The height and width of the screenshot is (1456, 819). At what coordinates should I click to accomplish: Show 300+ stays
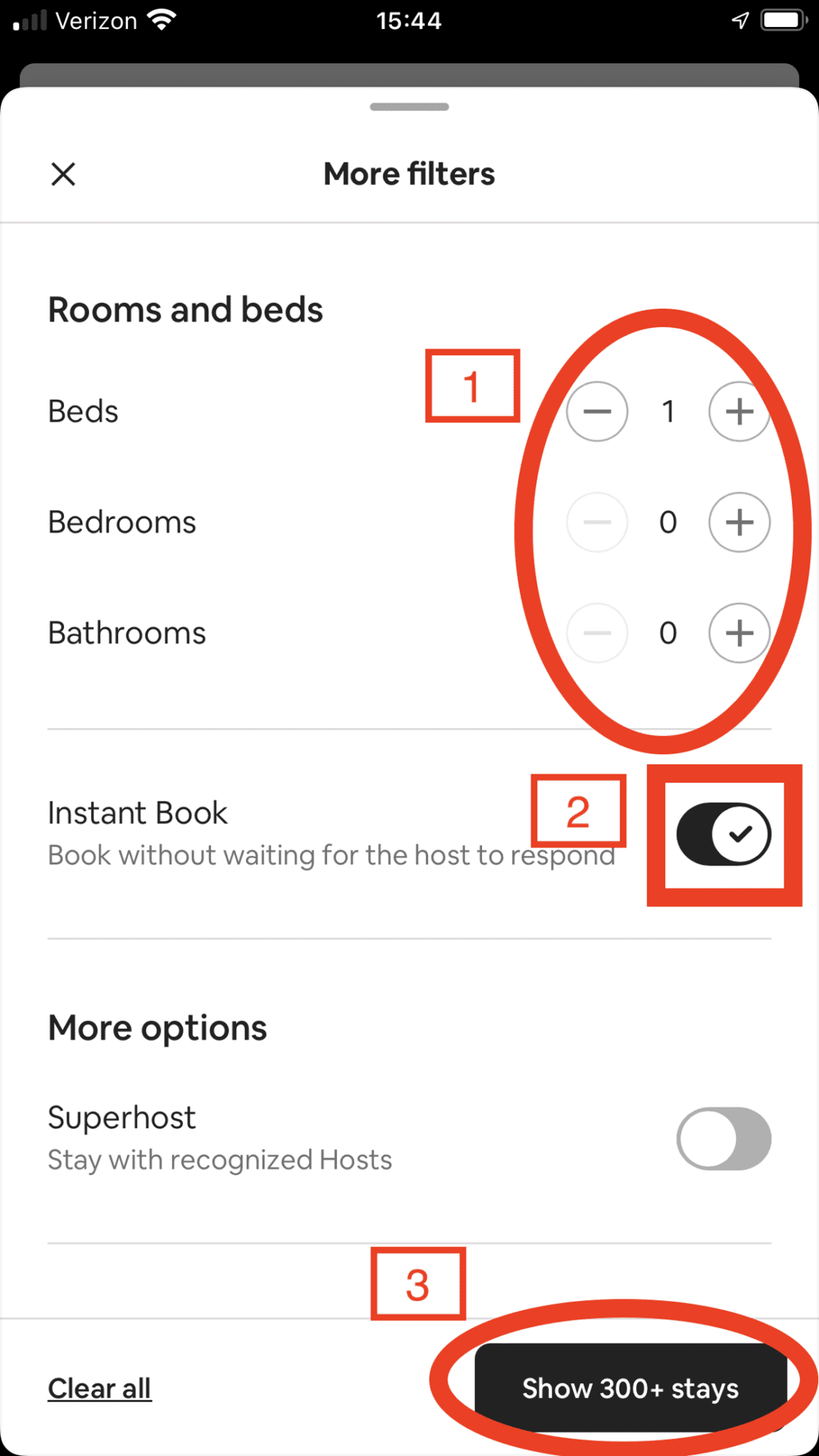pos(630,1388)
